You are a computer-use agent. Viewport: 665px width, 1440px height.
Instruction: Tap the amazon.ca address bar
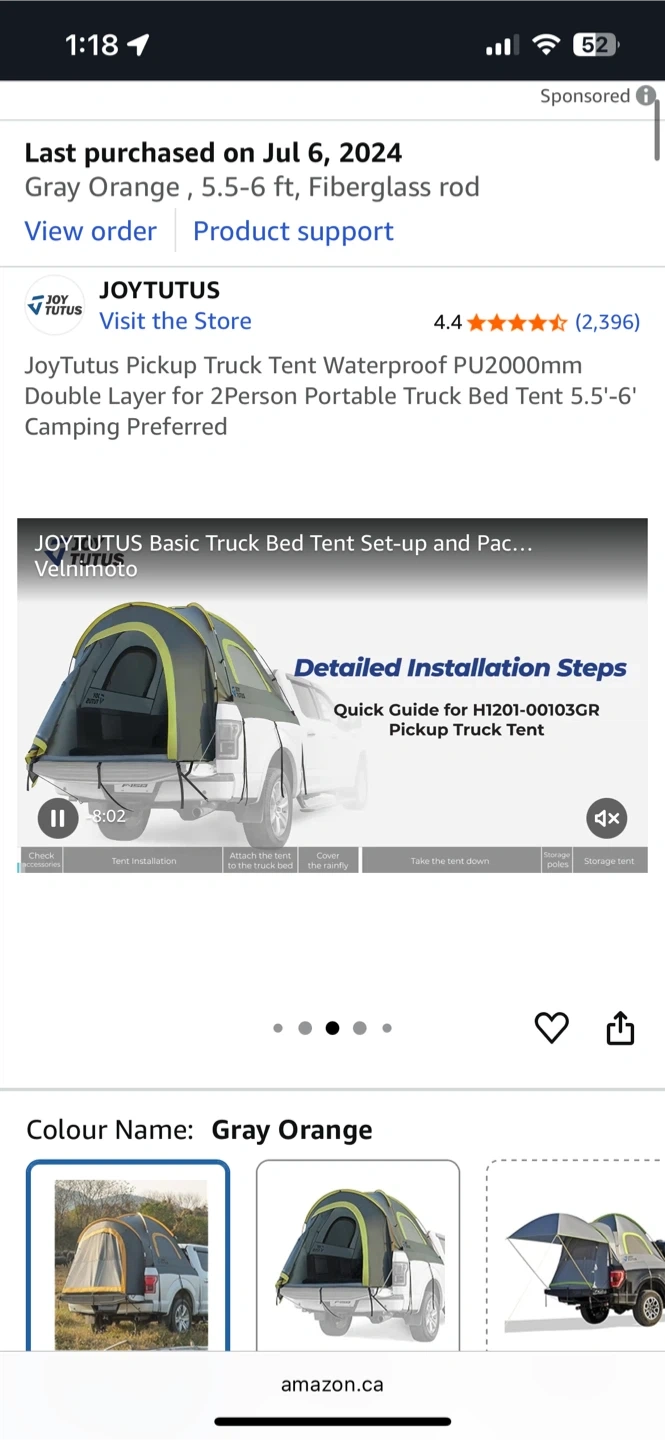(x=332, y=1385)
